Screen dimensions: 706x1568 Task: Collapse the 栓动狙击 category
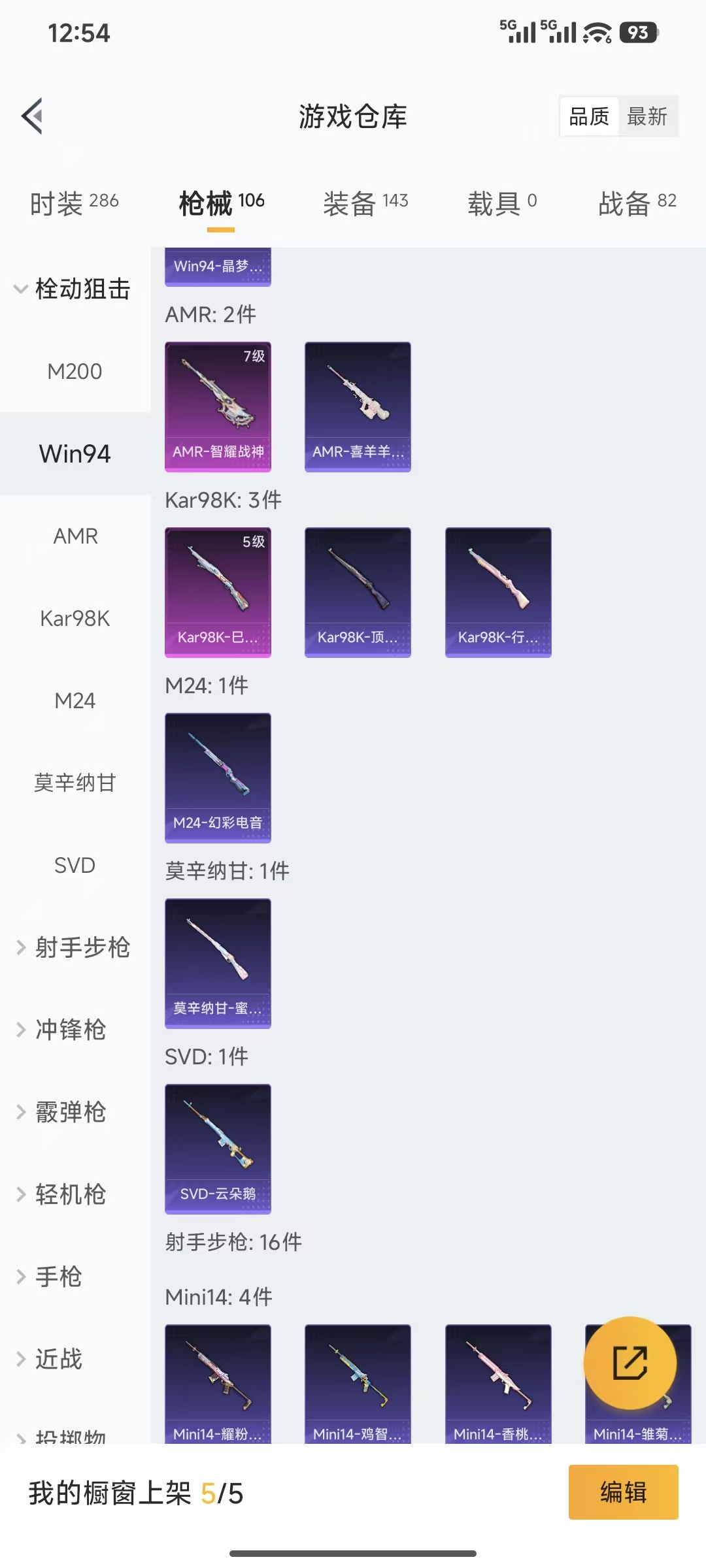pyautogui.click(x=74, y=289)
